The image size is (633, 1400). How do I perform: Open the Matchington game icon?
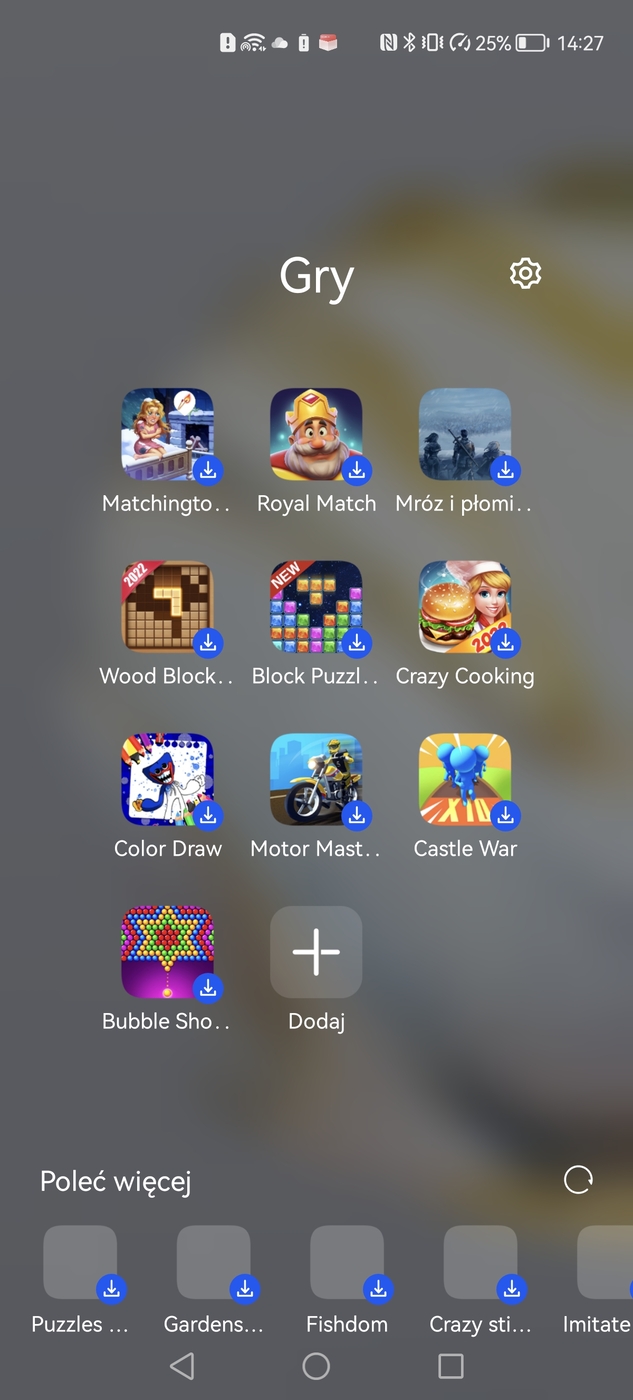[167, 435]
